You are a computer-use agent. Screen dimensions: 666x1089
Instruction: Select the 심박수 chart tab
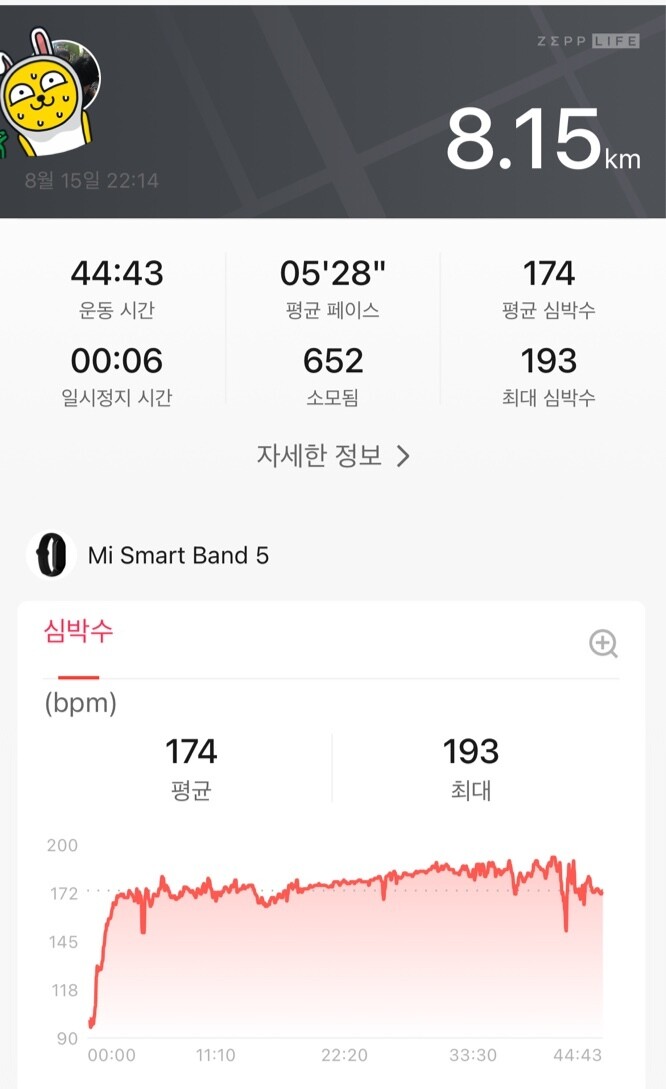[79, 632]
